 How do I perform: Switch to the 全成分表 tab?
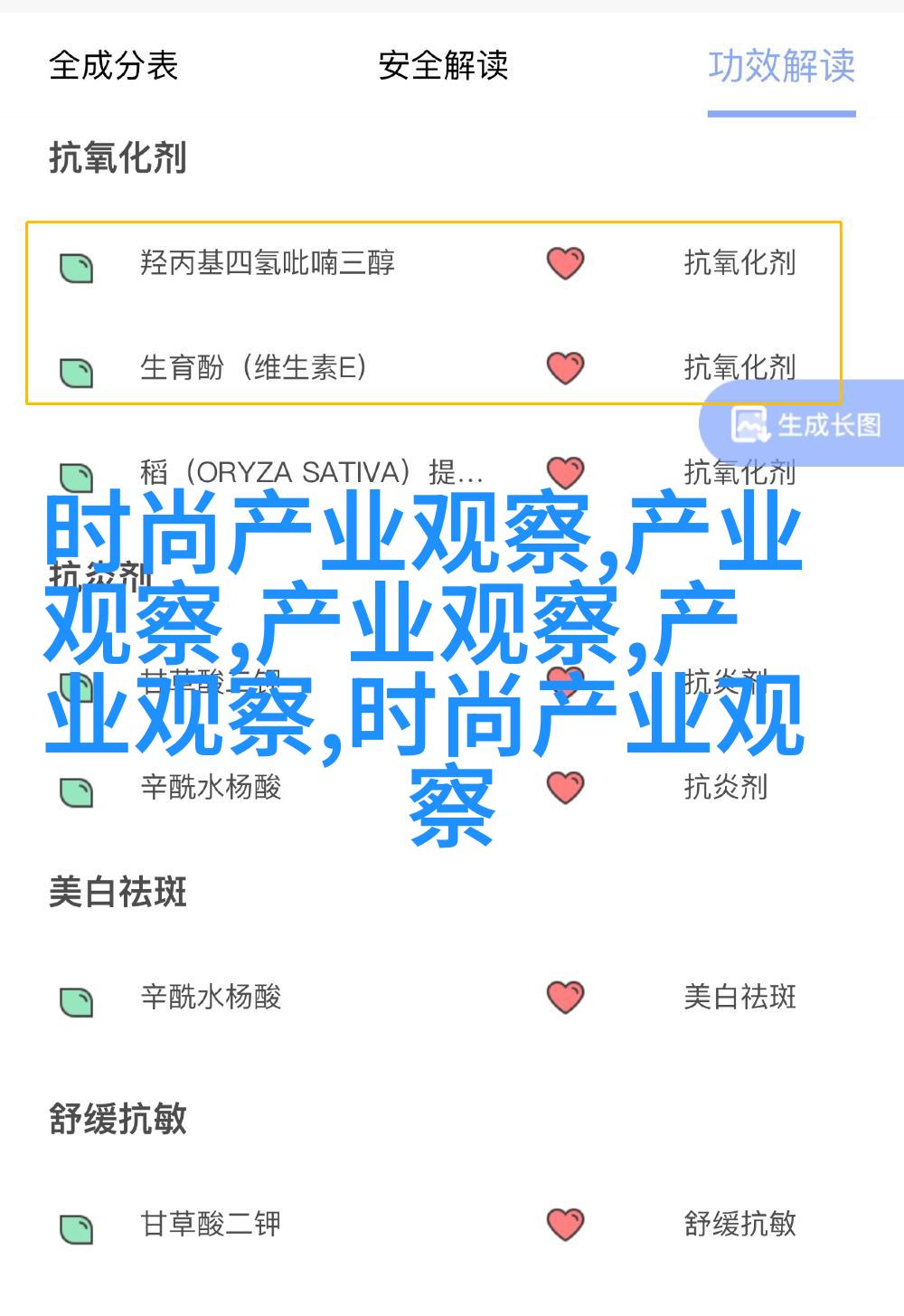(x=114, y=66)
